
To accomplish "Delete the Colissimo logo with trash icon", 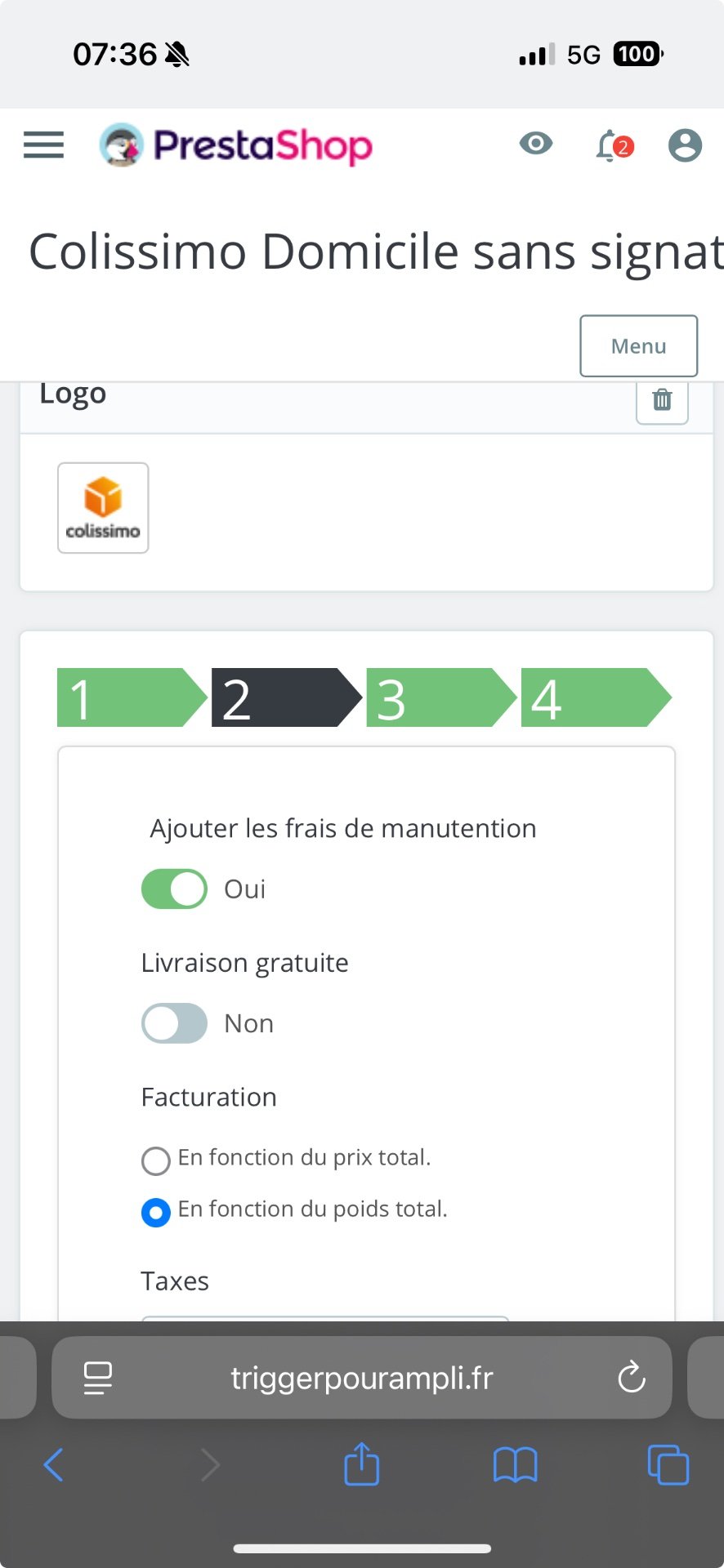I will [662, 400].
